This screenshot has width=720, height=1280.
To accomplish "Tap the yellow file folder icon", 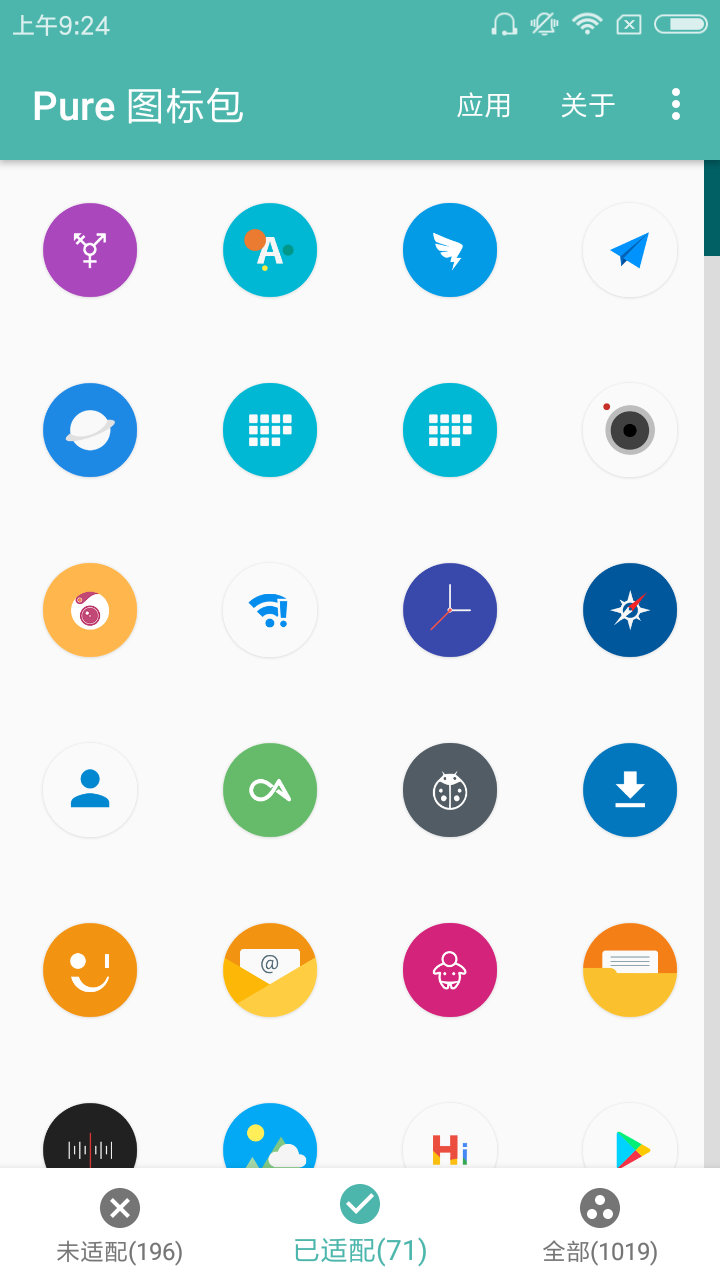I will click(x=630, y=970).
